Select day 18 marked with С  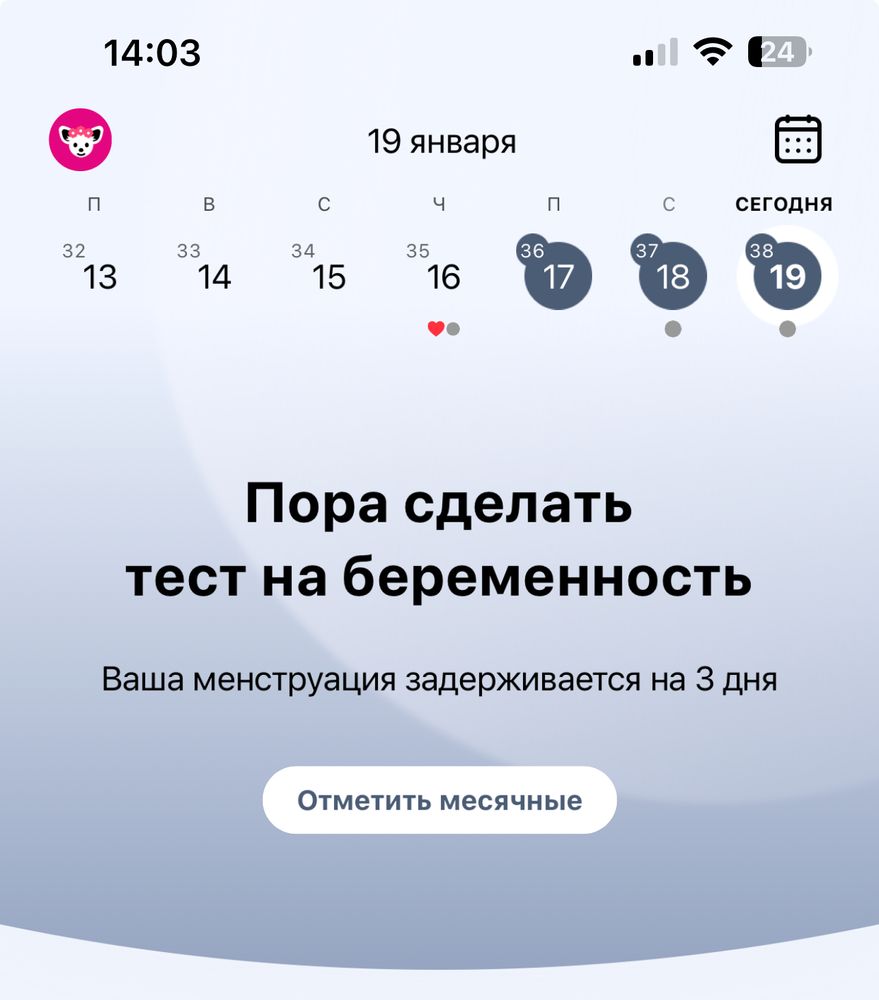pos(672,275)
